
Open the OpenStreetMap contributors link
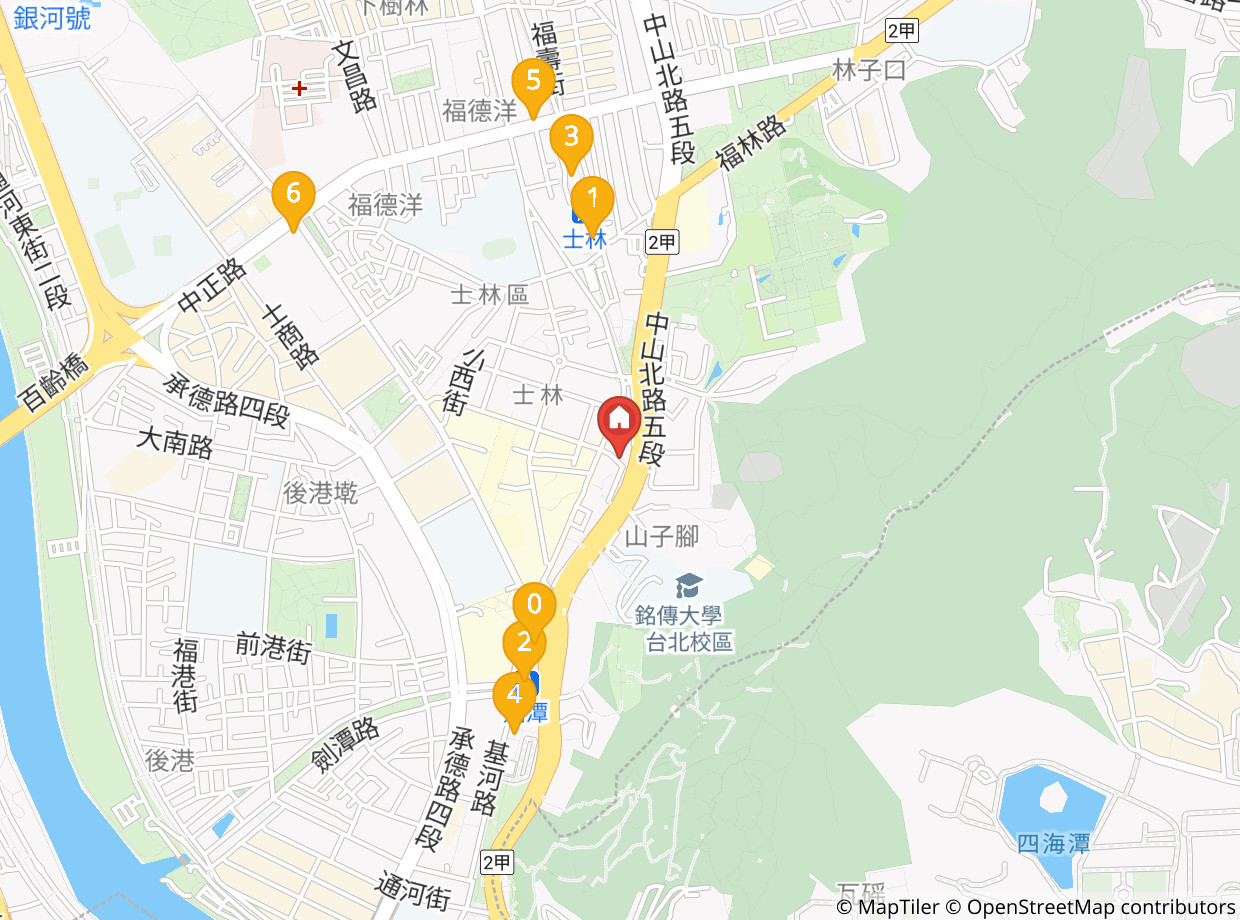pyautogui.click(x=1101, y=907)
